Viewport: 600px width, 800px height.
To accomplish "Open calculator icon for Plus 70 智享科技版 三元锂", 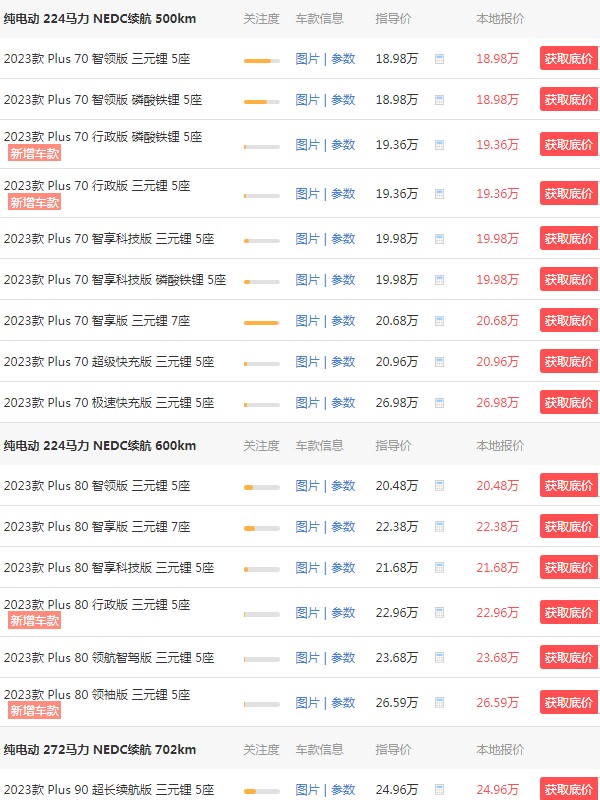I will click(x=439, y=239).
